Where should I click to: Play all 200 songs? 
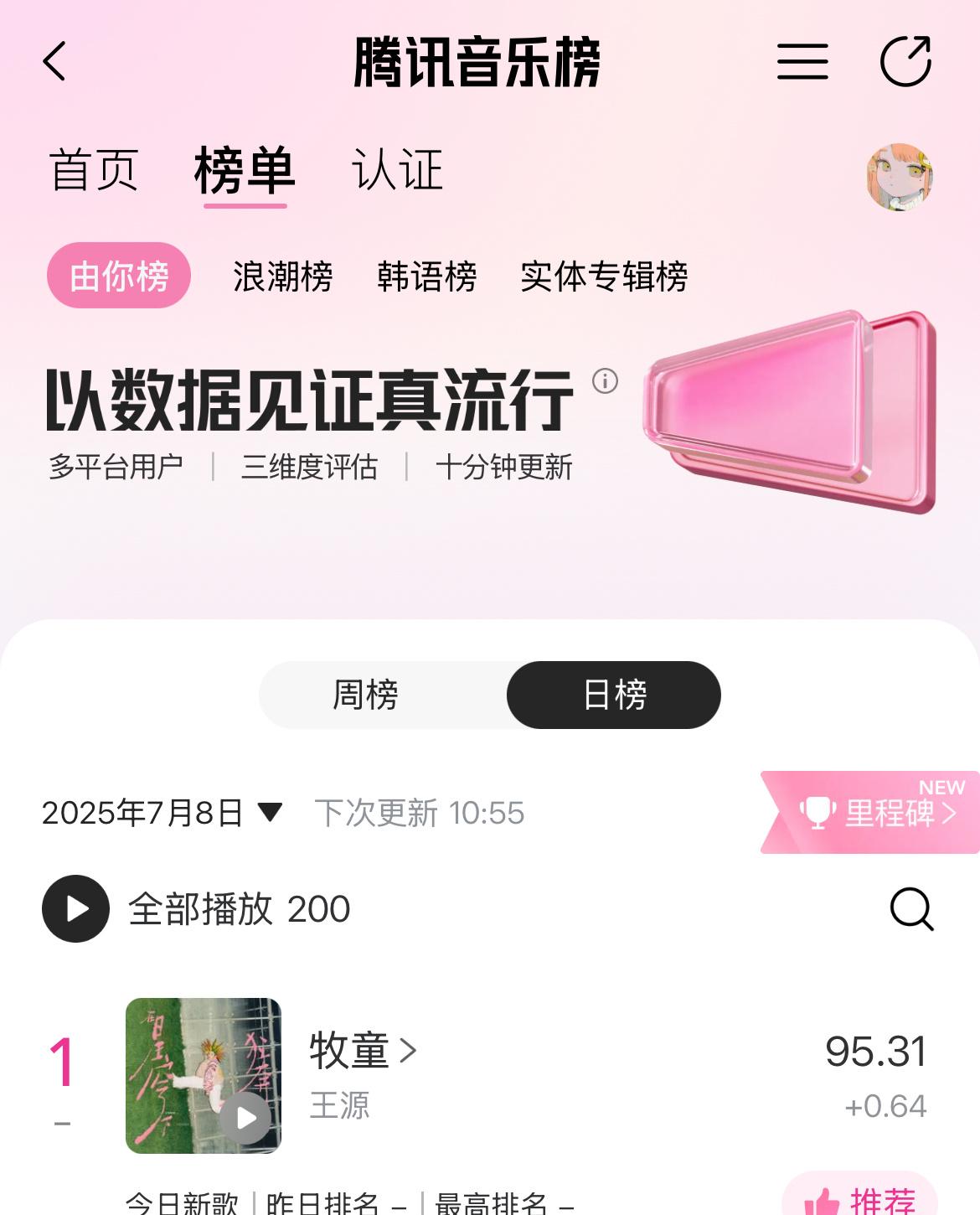point(75,909)
